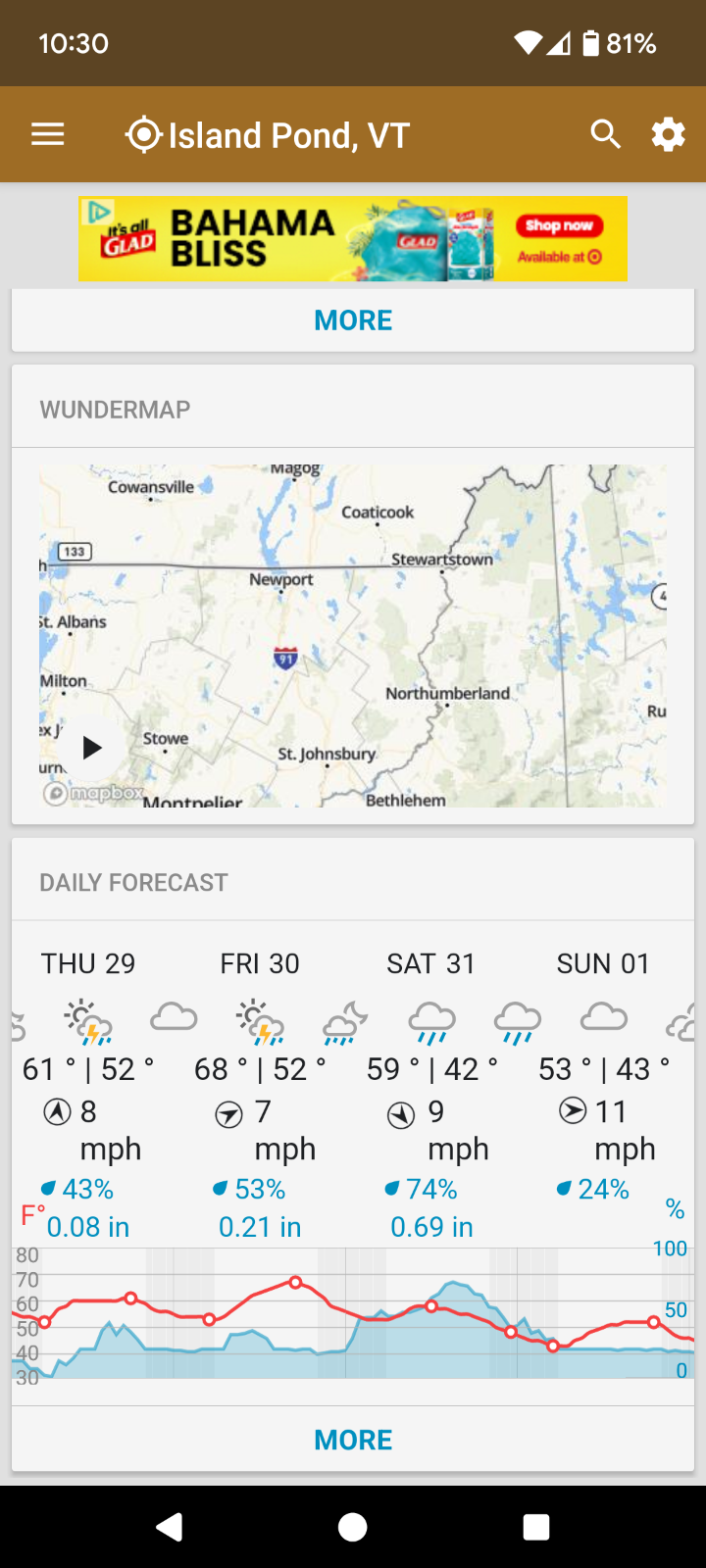Play the Wundermap radar animation

91,748
